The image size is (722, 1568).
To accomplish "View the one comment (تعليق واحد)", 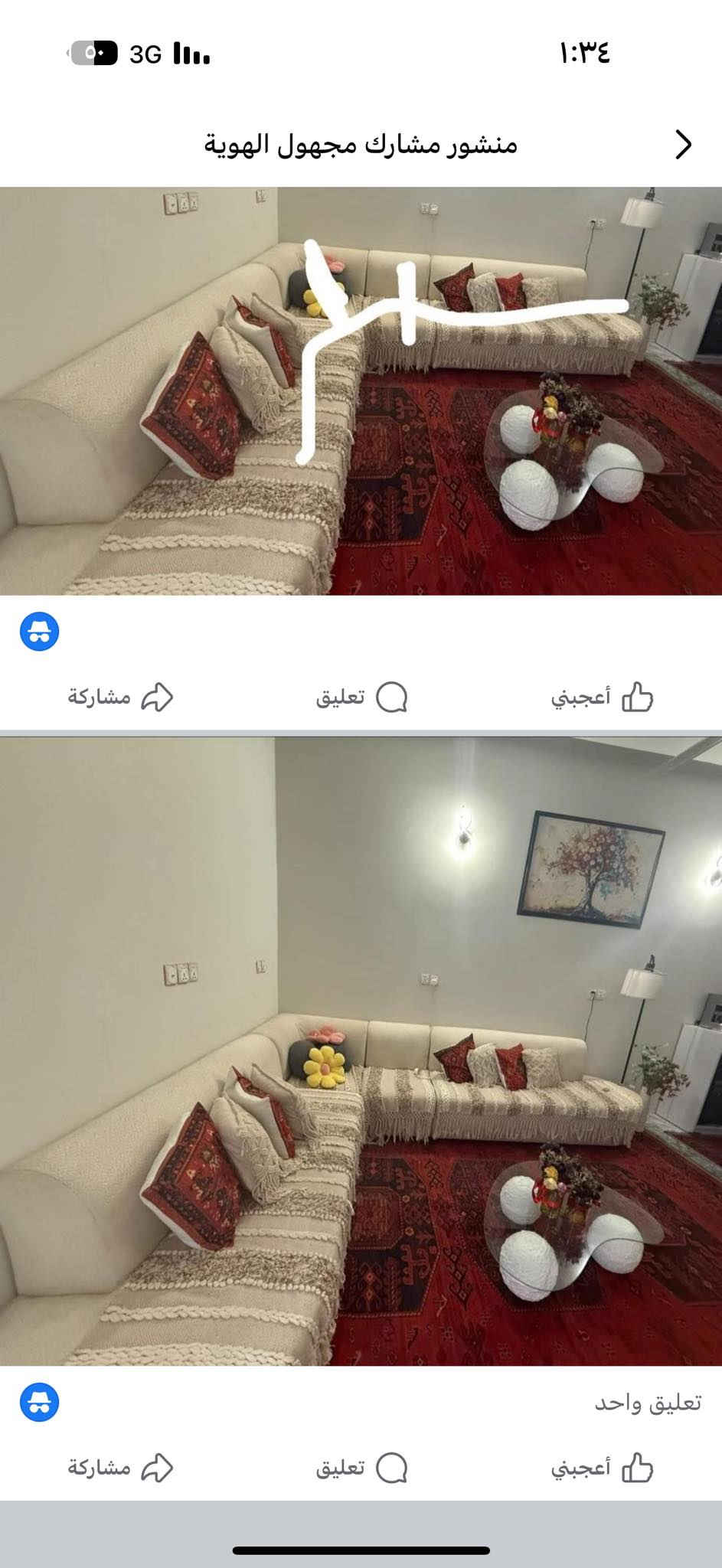I will (648, 1402).
